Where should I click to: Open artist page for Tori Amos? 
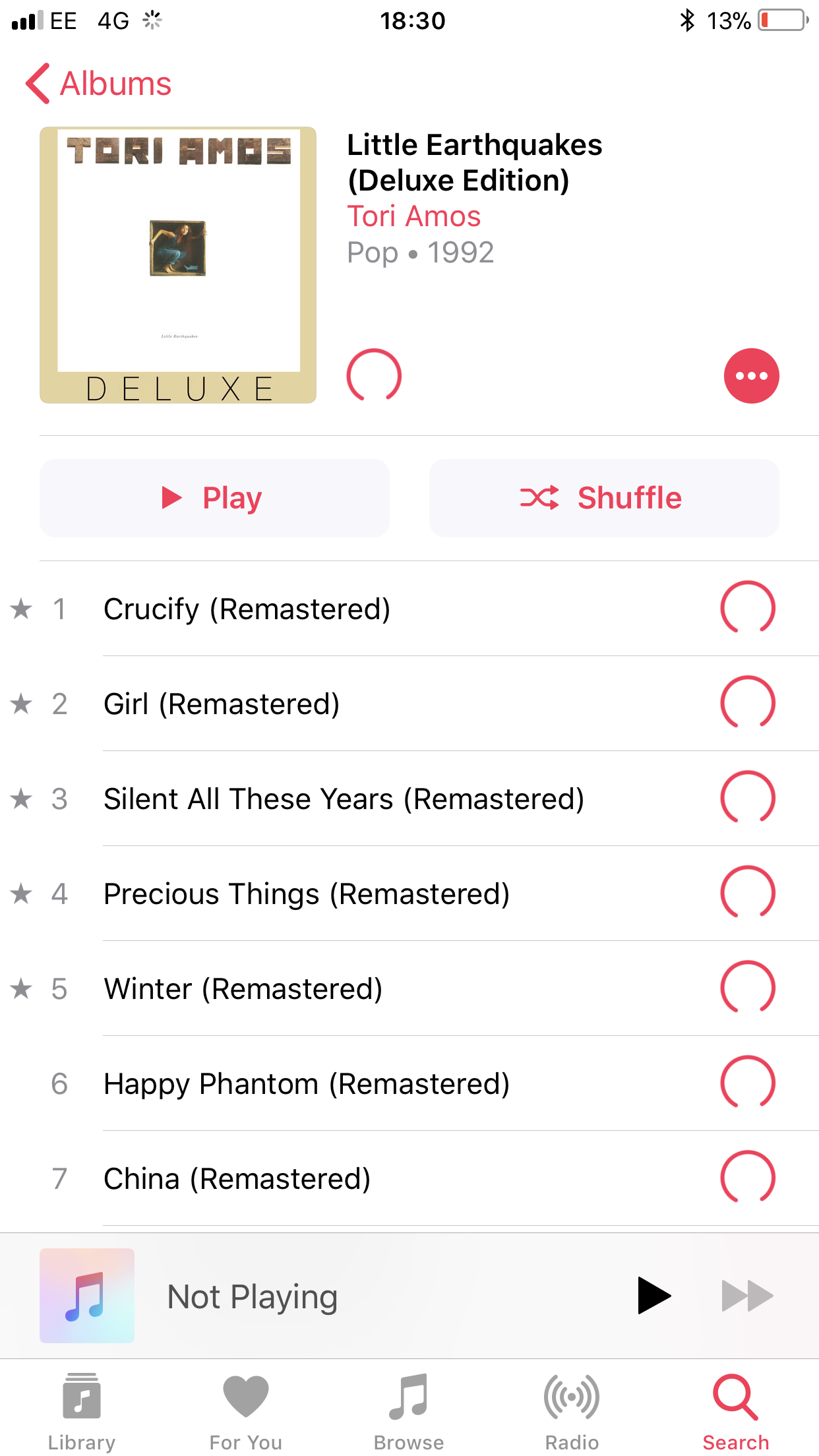click(x=413, y=216)
